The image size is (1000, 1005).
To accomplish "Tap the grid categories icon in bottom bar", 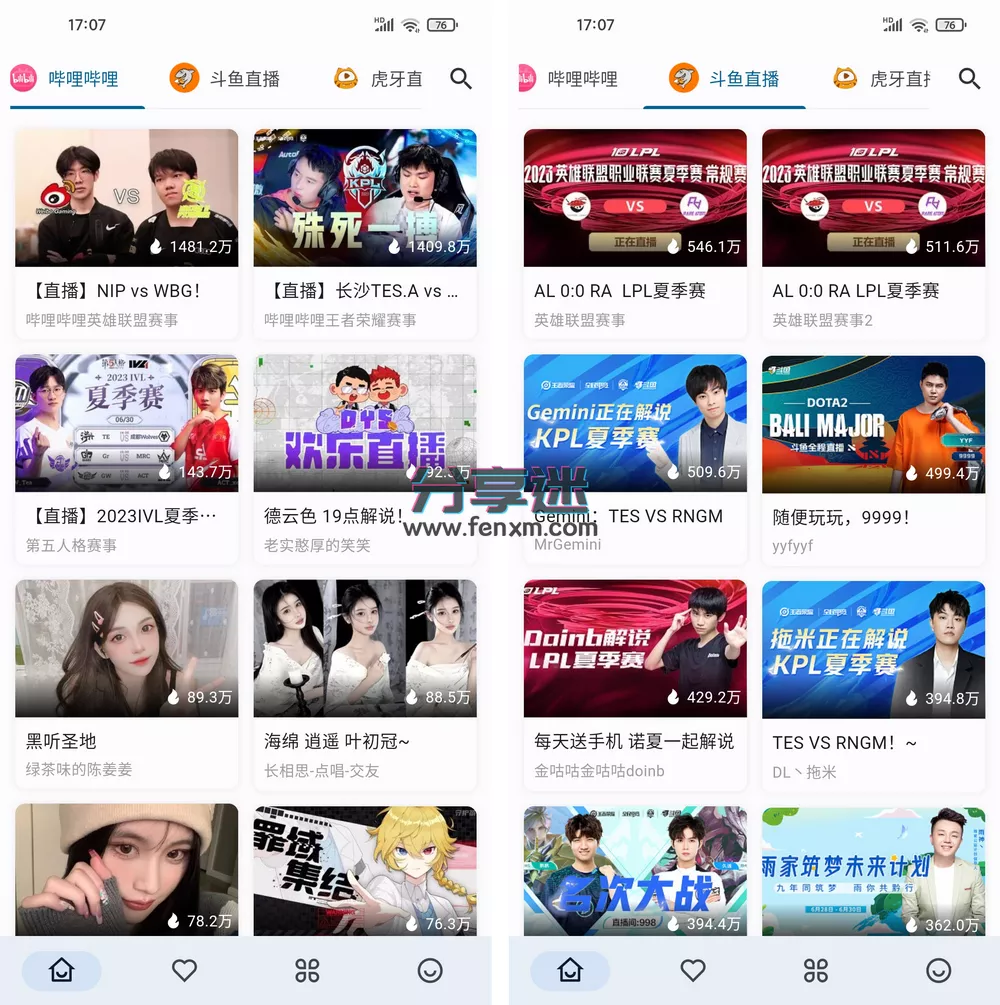I will click(x=307, y=970).
